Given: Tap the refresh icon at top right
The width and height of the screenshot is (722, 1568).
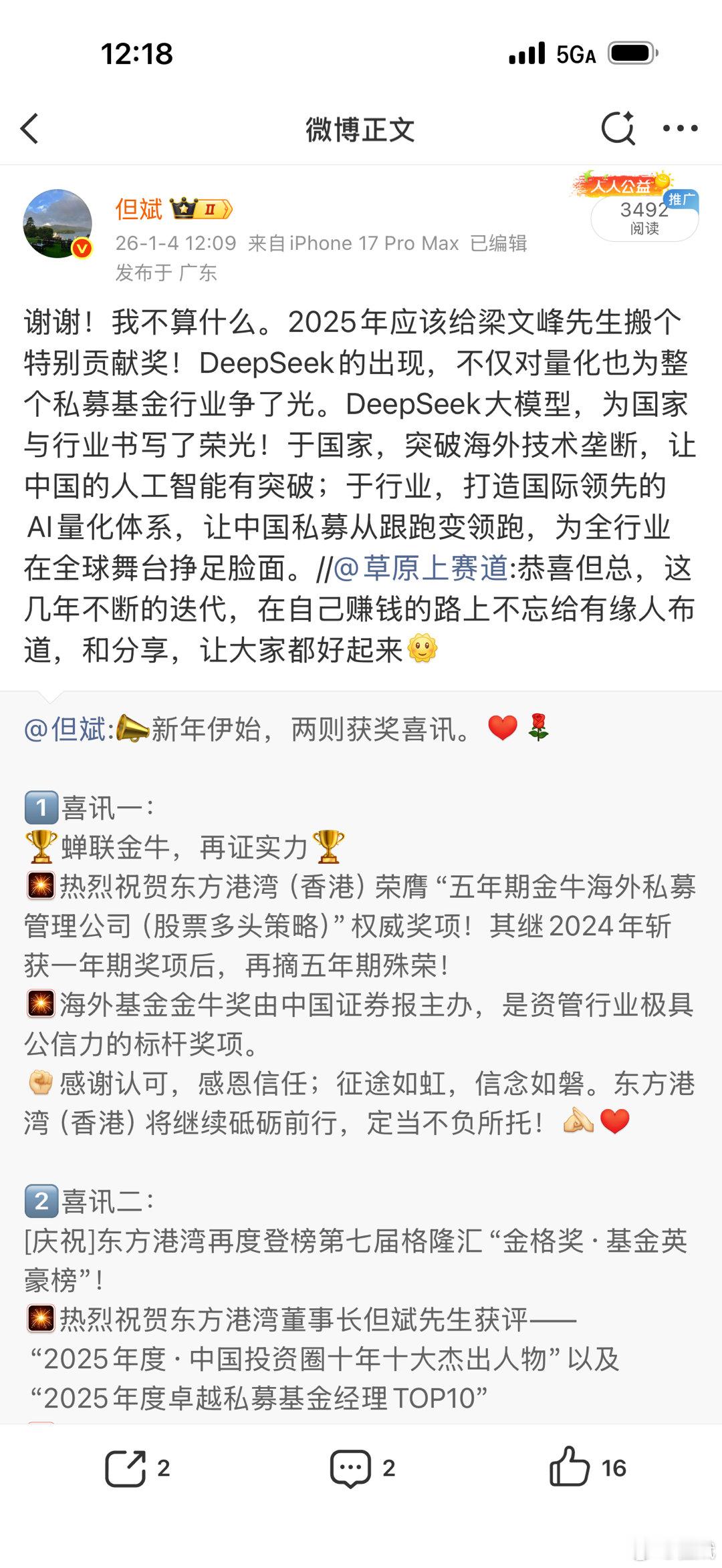Looking at the screenshot, I should click(x=618, y=127).
